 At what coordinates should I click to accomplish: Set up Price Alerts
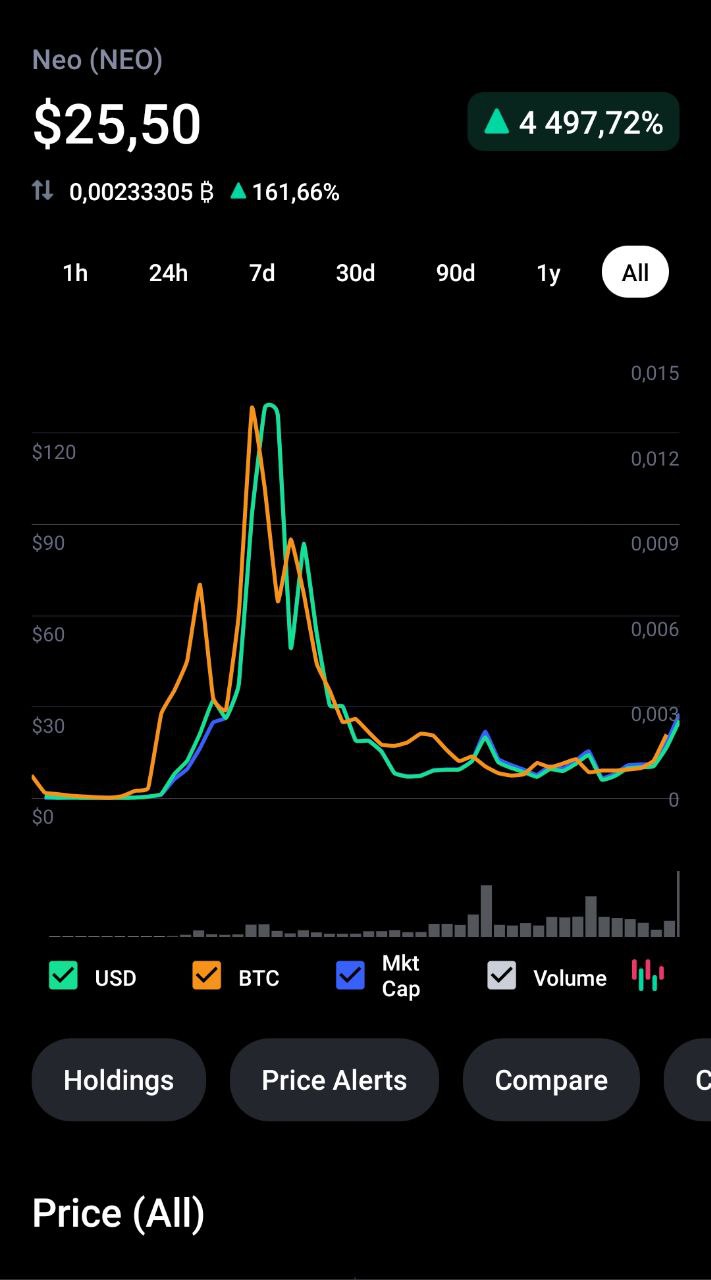click(x=334, y=1080)
